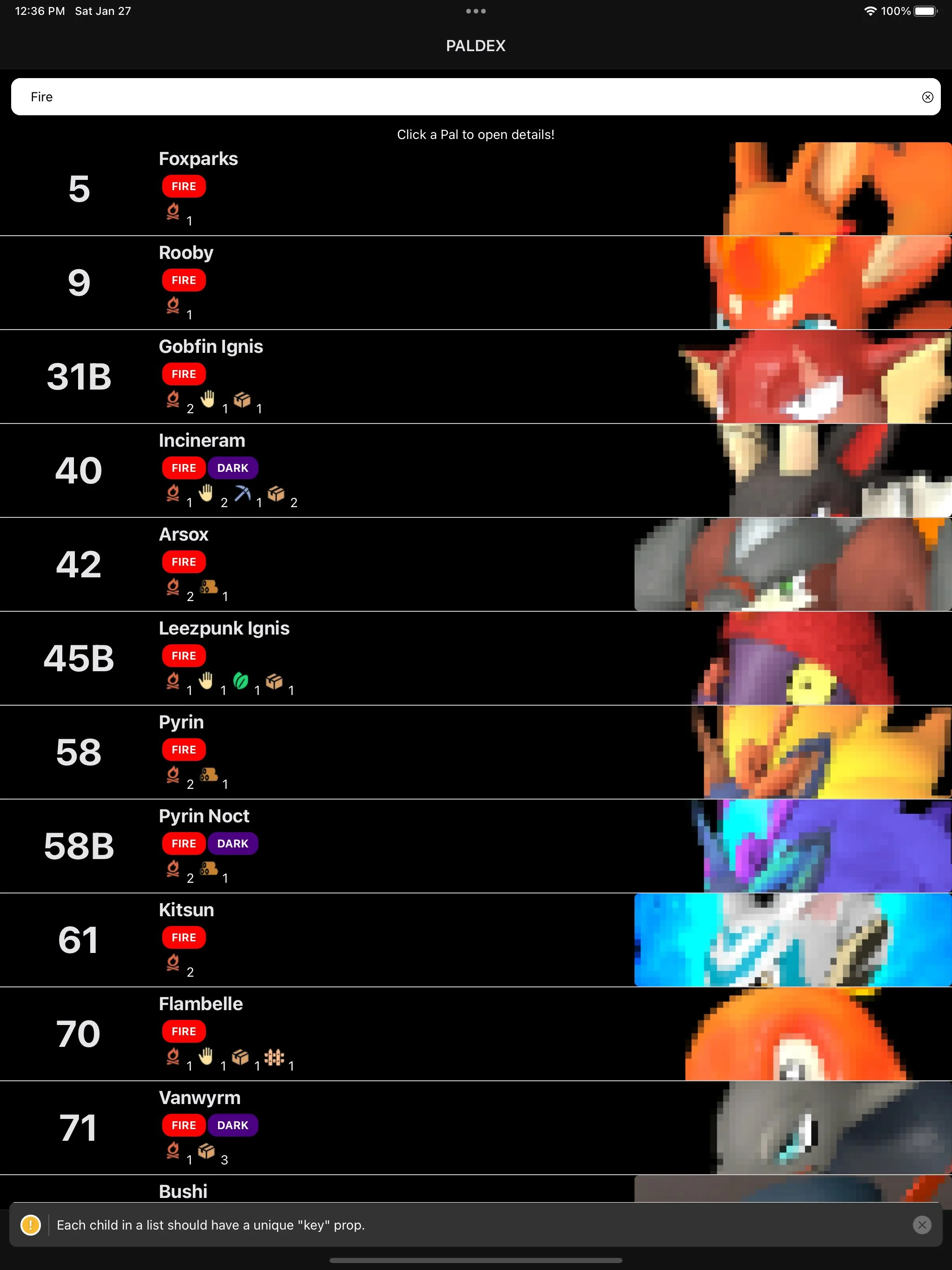Dismiss the unique key warning banner
952x1270 pixels.
(x=922, y=1224)
